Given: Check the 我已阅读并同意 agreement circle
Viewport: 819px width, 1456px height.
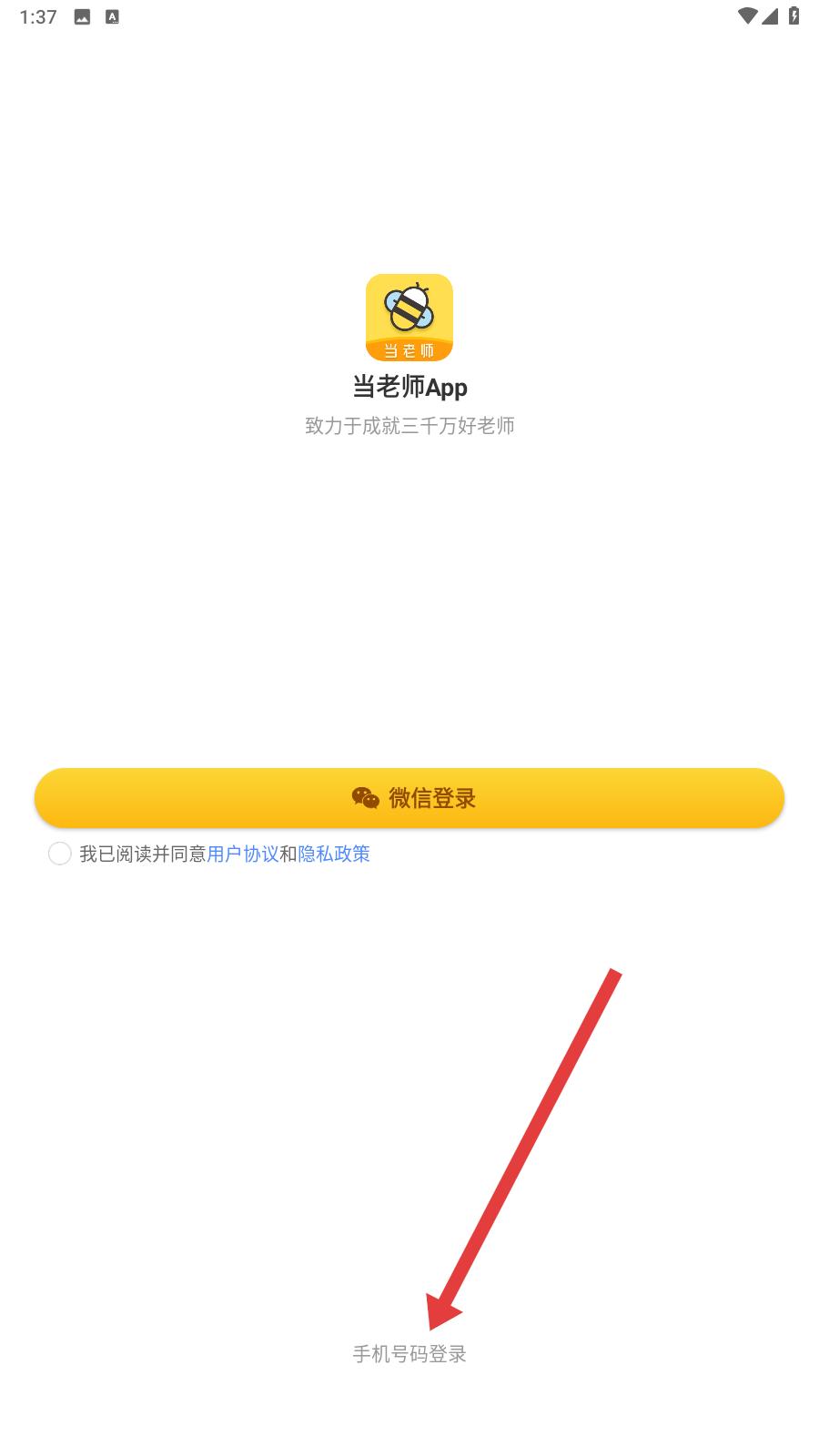Looking at the screenshot, I should coord(60,854).
